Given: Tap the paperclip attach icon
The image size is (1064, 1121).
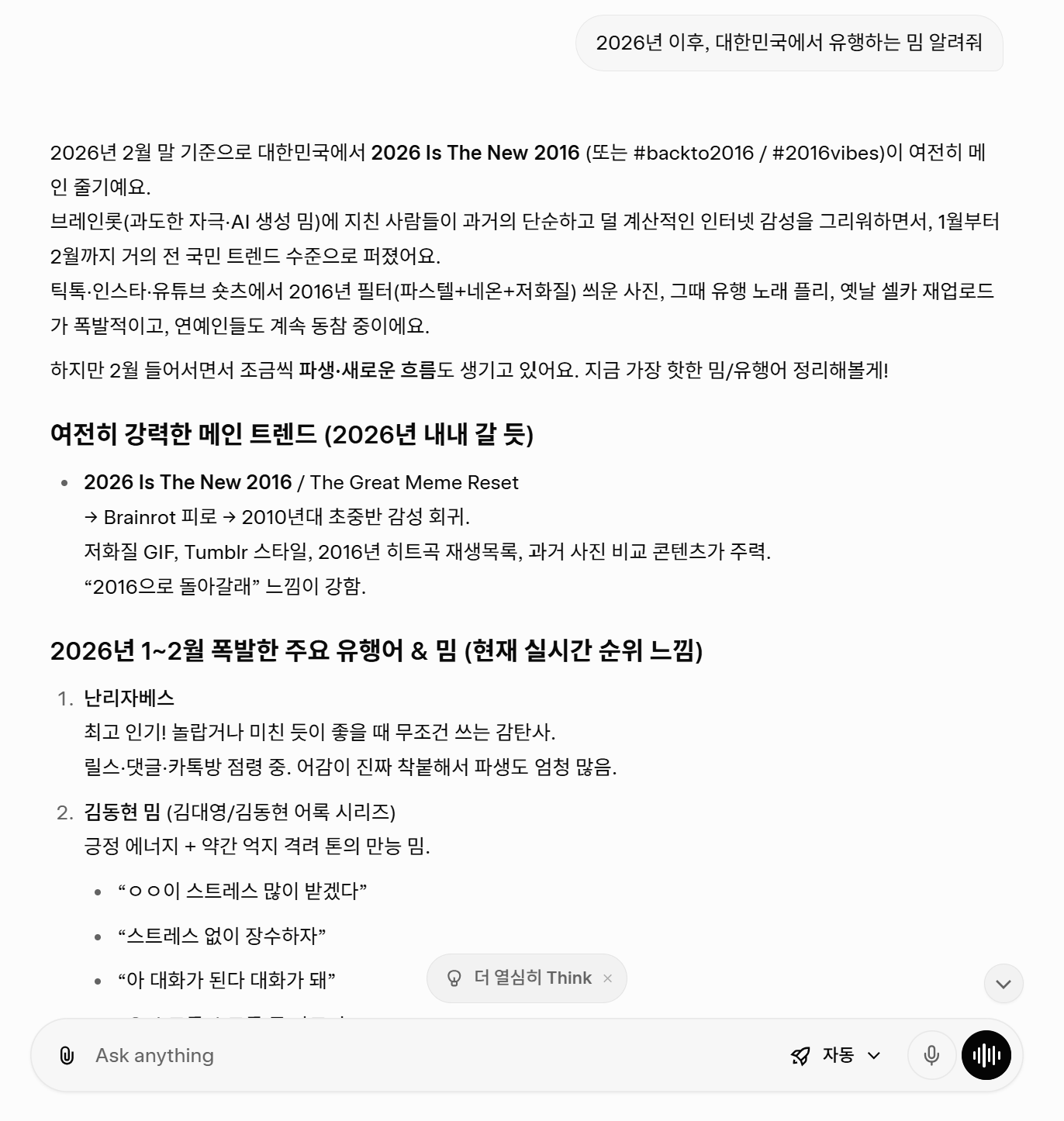Looking at the screenshot, I should coord(67,1055).
